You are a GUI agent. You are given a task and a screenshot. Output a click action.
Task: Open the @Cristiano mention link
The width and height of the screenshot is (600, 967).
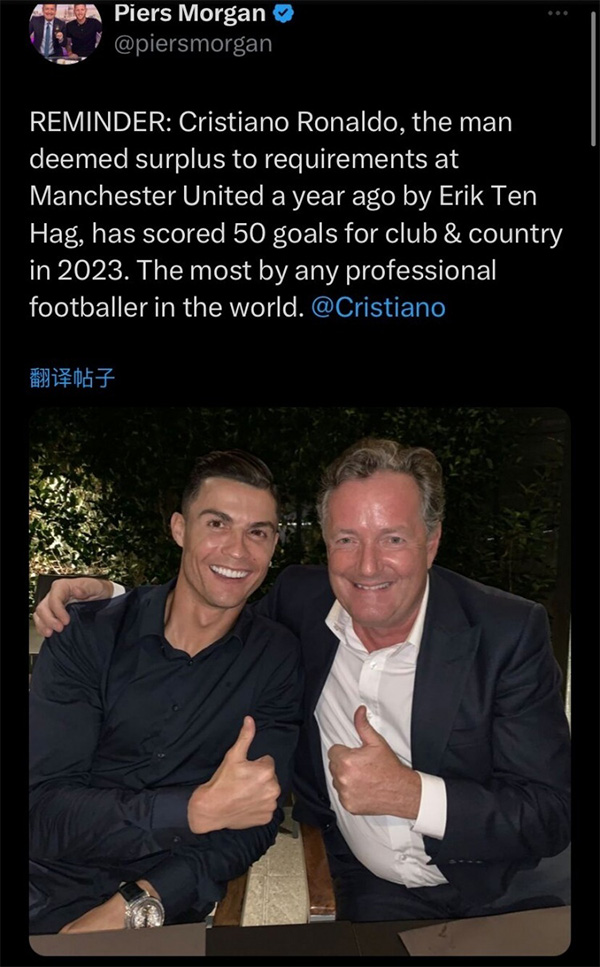point(379,307)
